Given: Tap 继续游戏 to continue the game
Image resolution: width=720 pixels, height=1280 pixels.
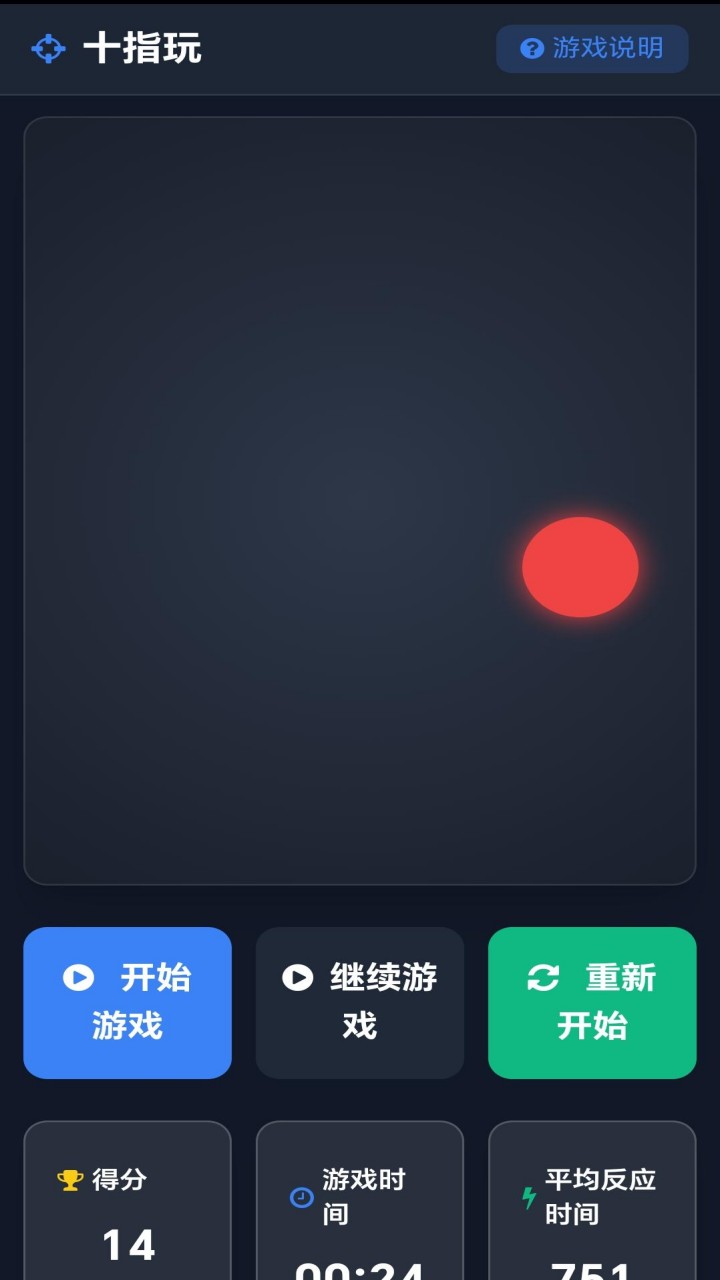Looking at the screenshot, I should click(x=360, y=1002).
